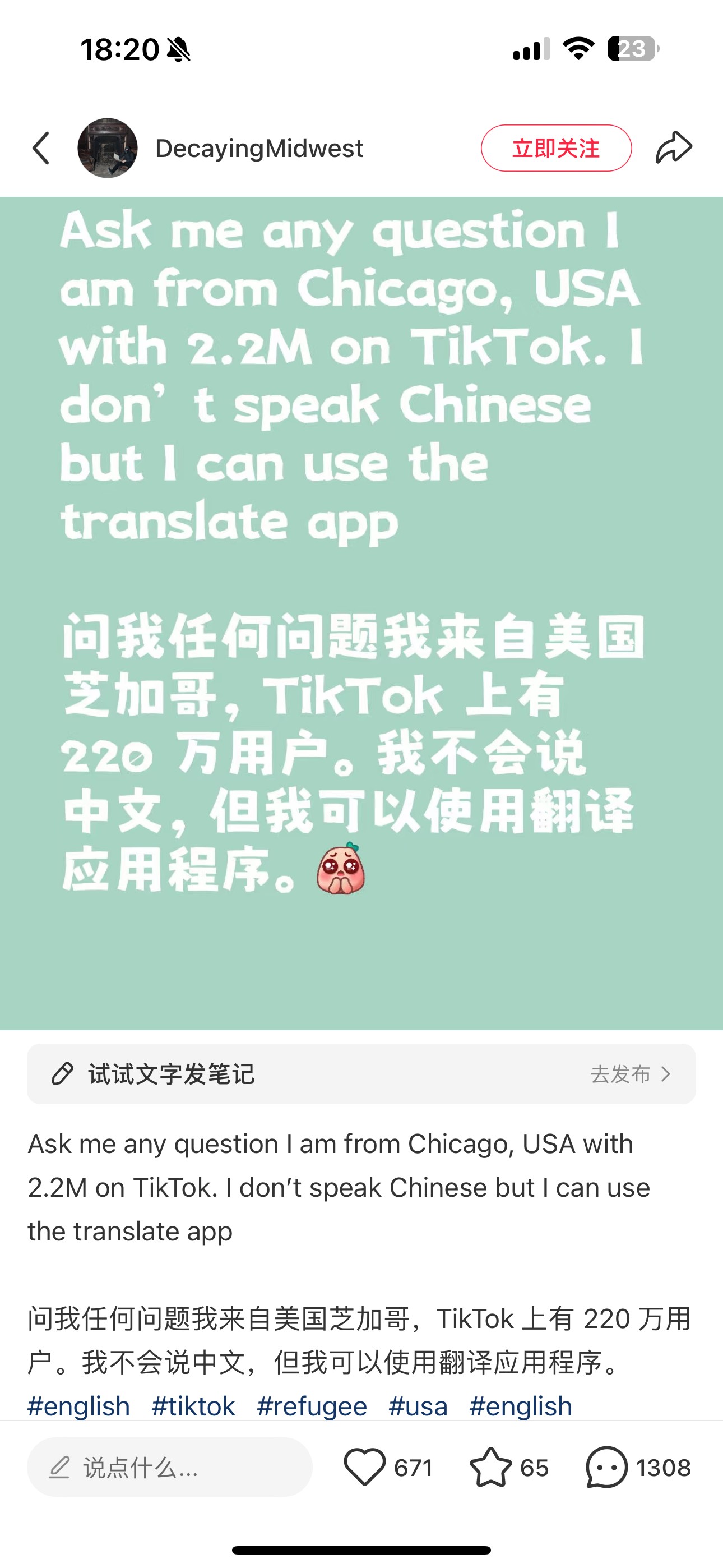Open the first #english hashtag
Screen dimensions: 723x1568
pyautogui.click(x=79, y=1406)
